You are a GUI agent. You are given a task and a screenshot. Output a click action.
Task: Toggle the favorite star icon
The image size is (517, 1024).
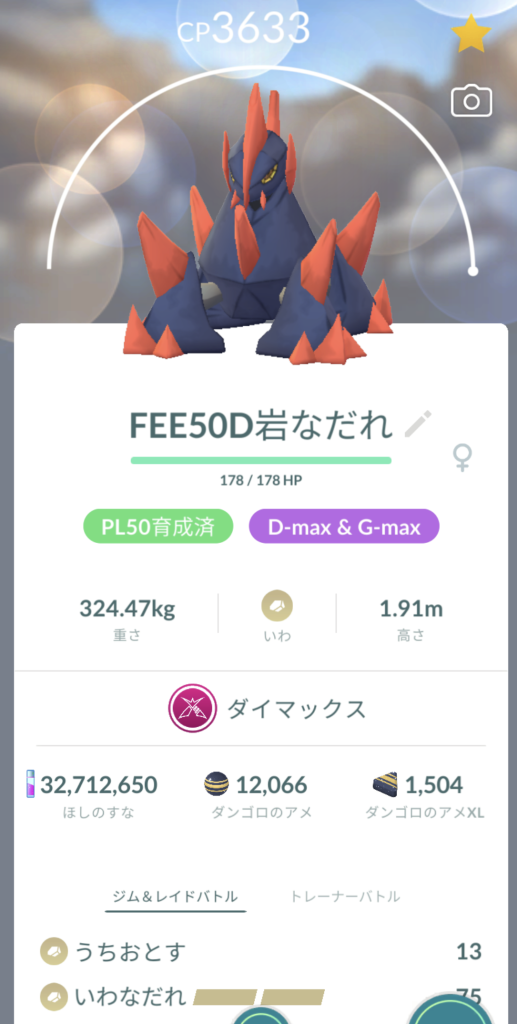470,35
